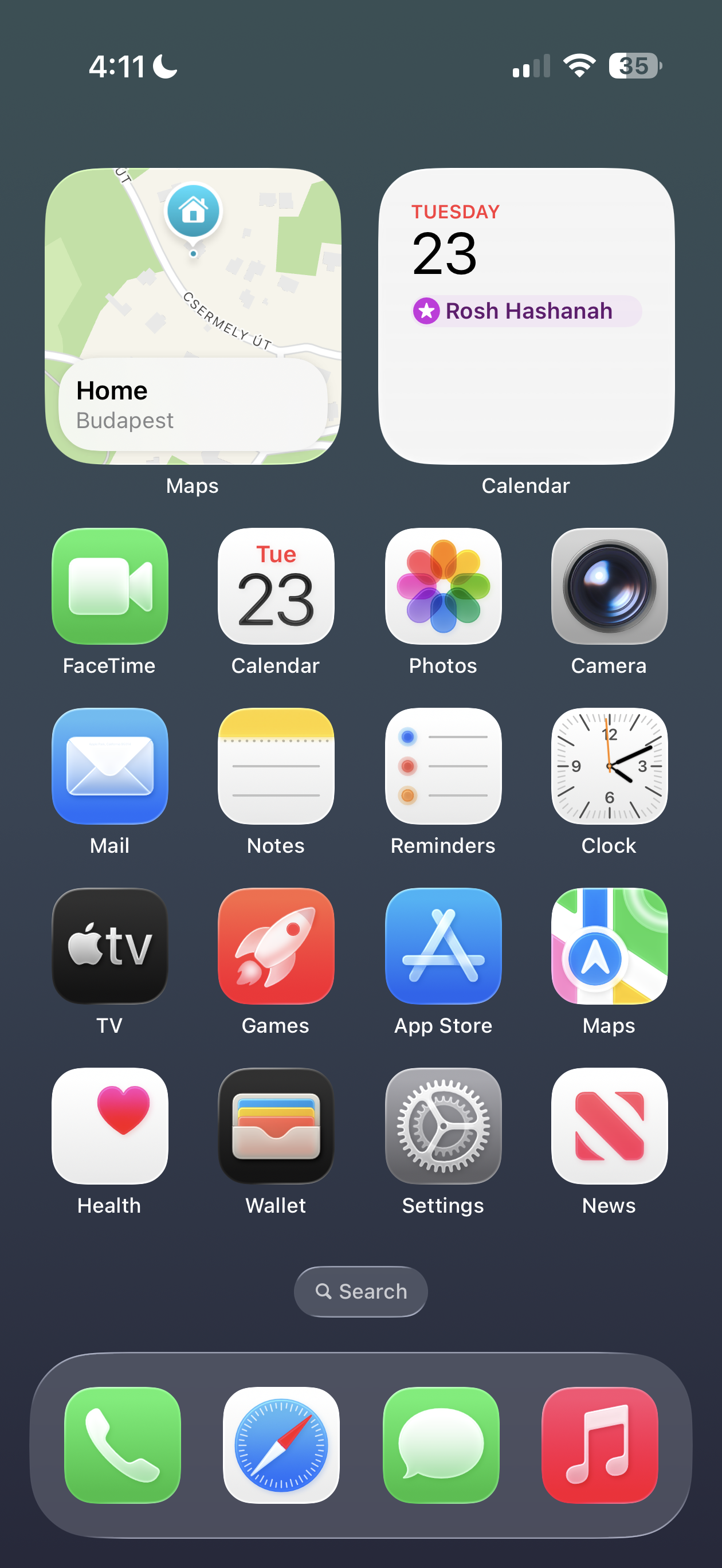This screenshot has width=722, height=1568.
Task: Open the Settings app
Action: 443,1126
